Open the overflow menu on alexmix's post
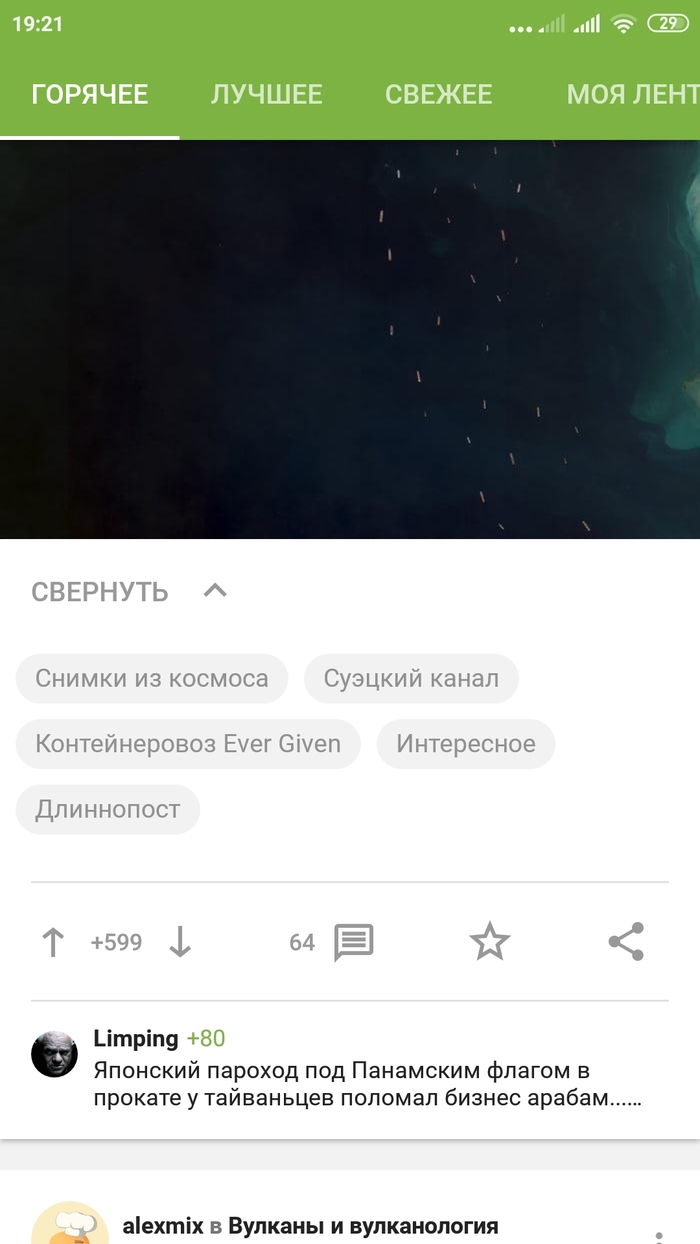Screen dimensions: 700x1244 pos(658,1234)
